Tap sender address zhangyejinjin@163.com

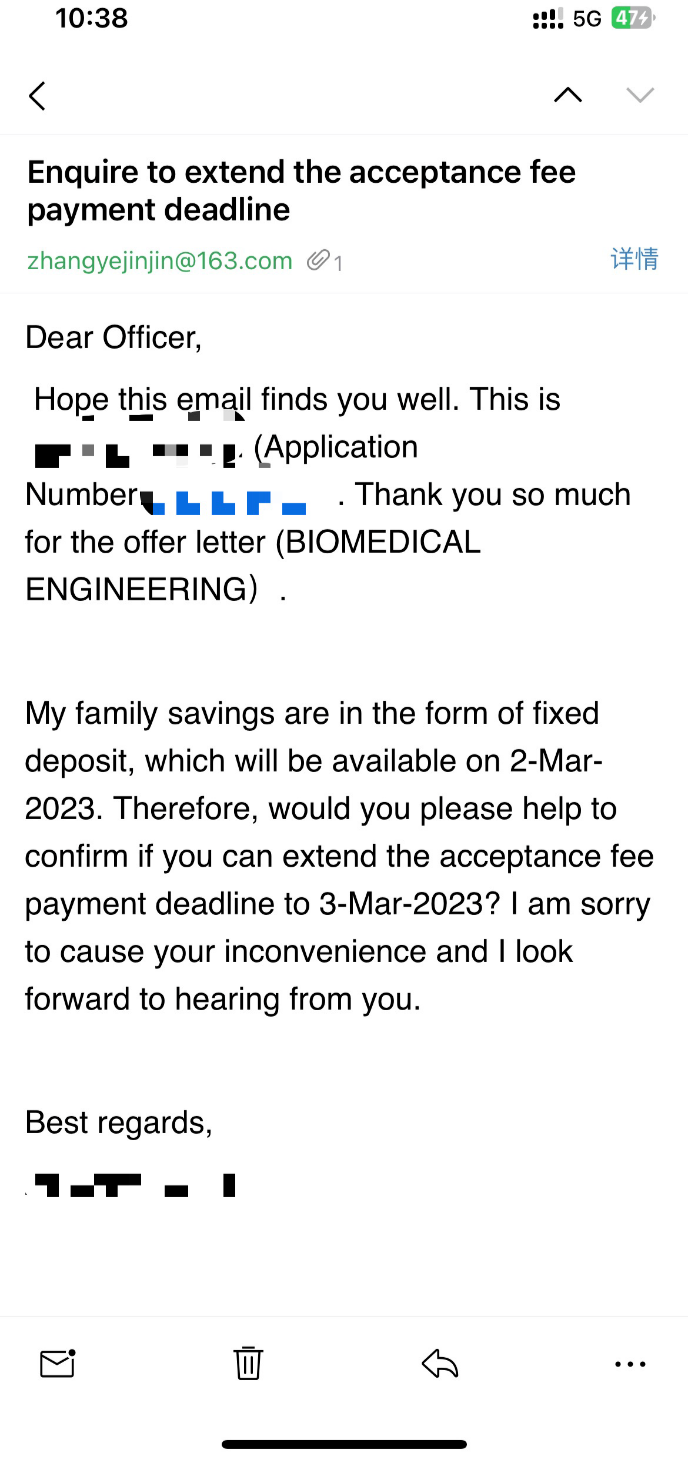(x=160, y=261)
